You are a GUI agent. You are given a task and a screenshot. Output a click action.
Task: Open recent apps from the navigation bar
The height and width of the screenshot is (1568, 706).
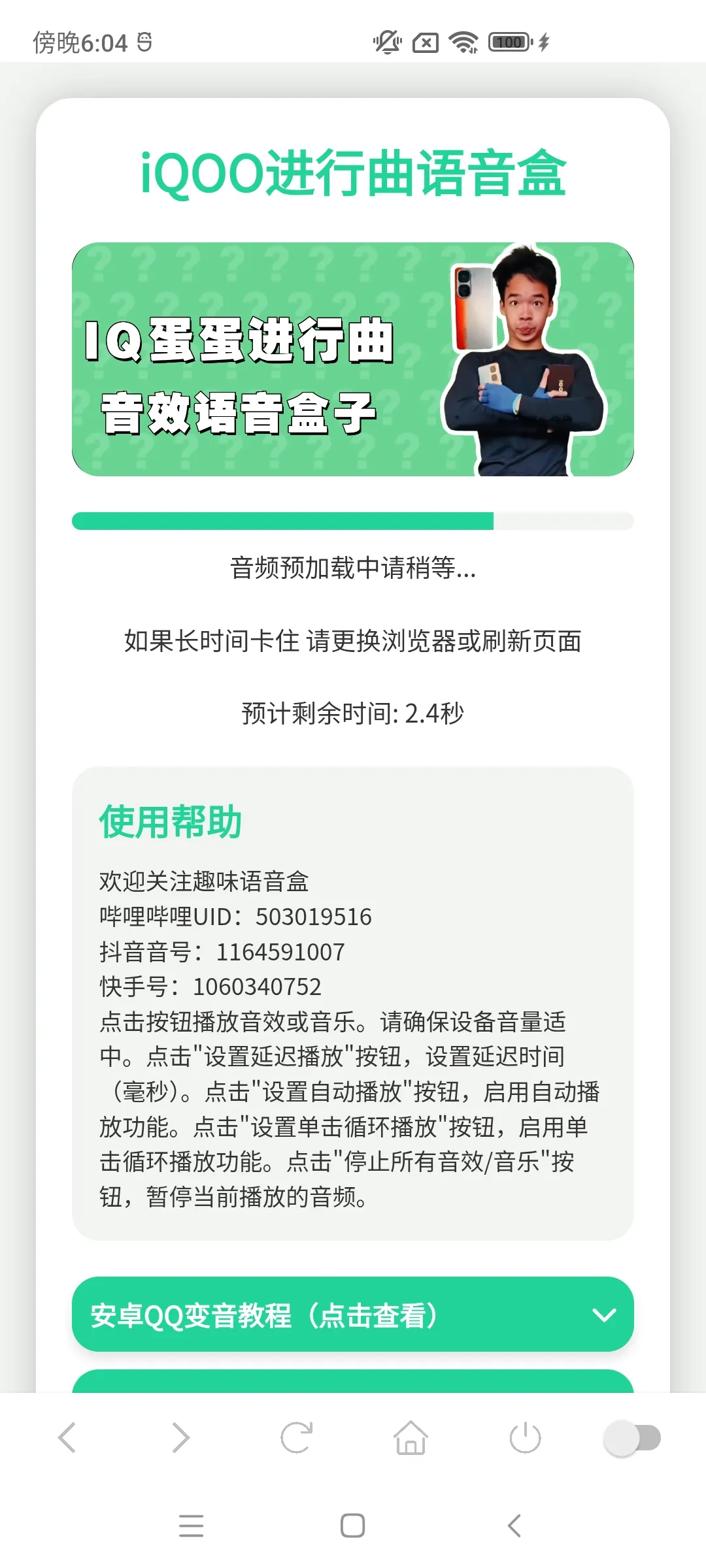[x=191, y=1526]
